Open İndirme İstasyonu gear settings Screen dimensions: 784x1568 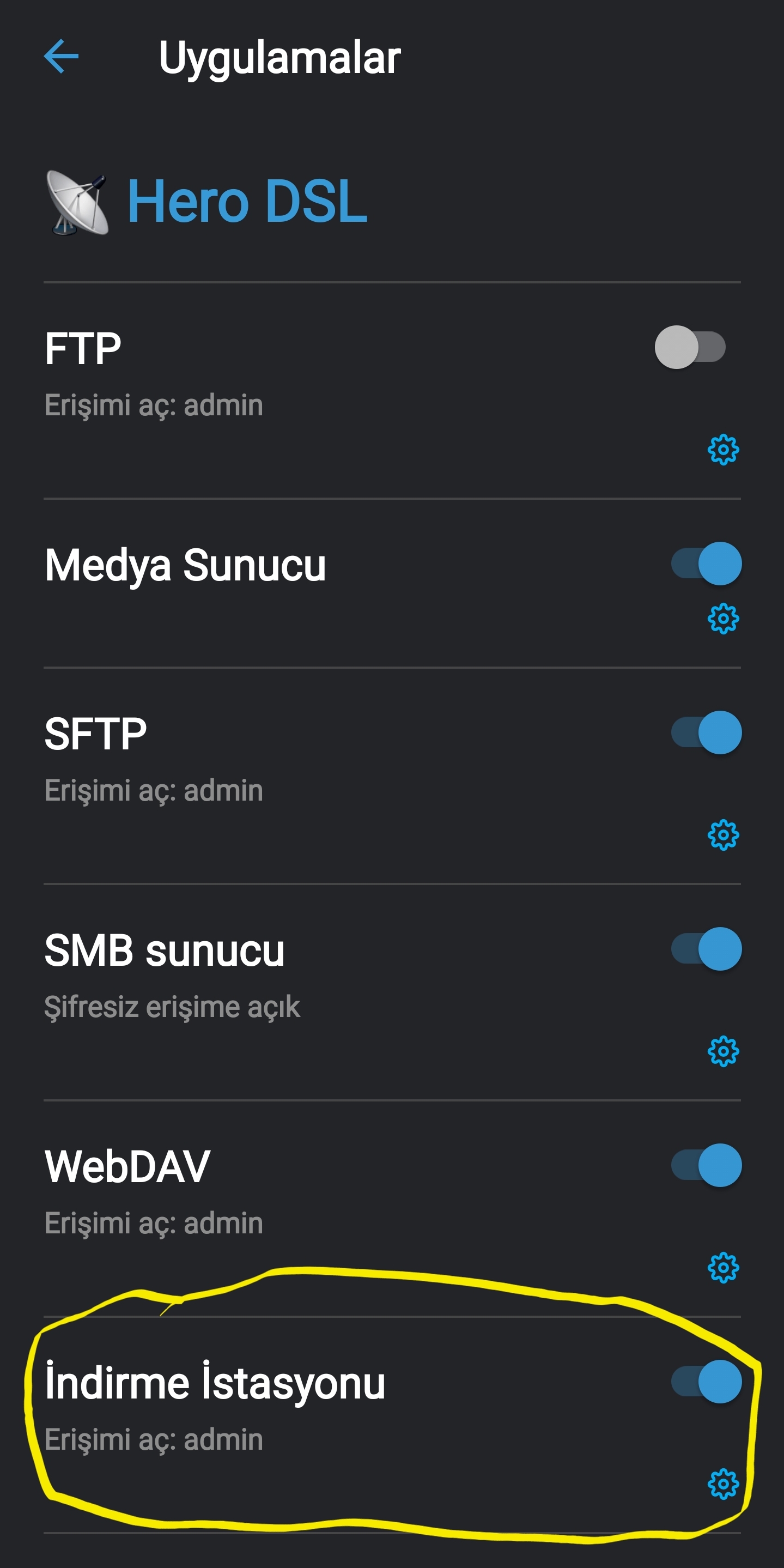[723, 1484]
